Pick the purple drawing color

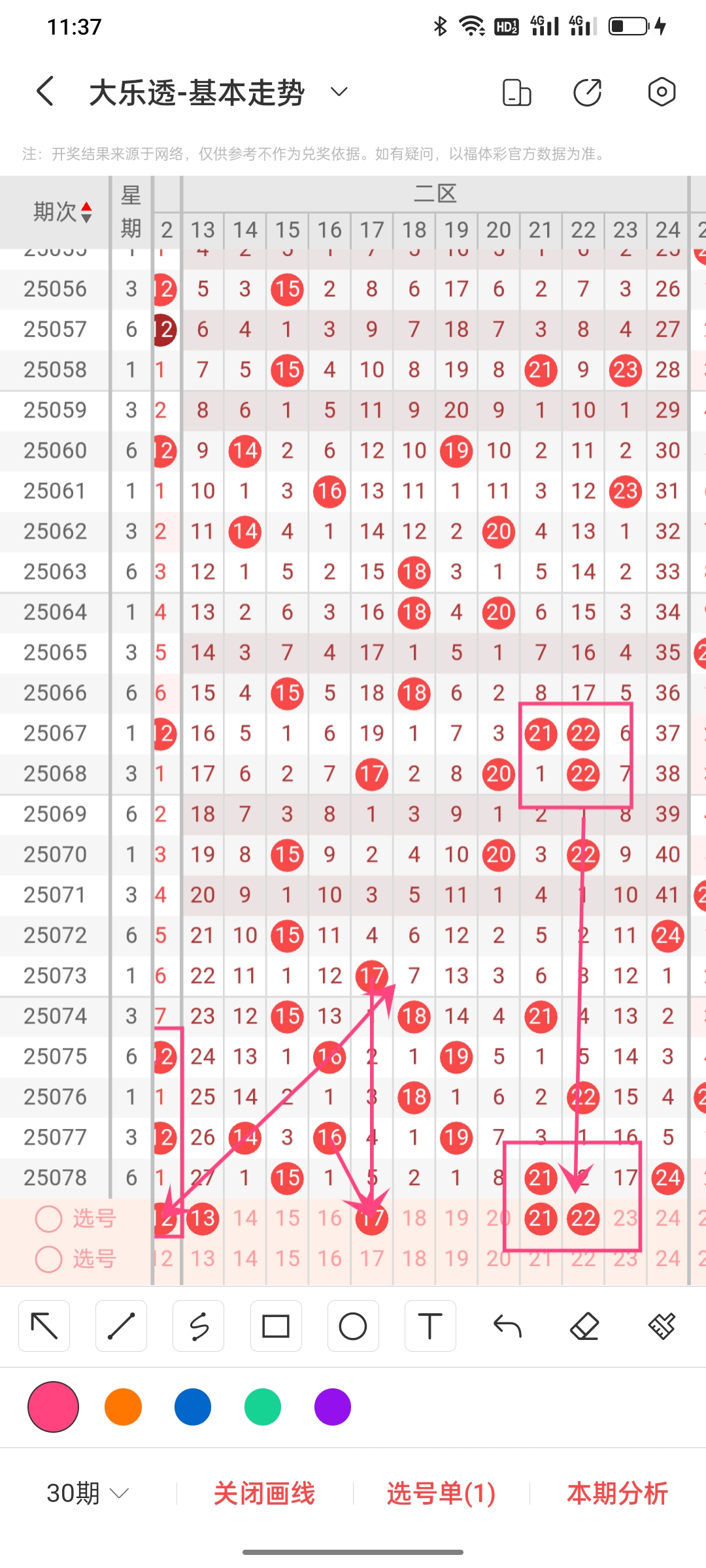pos(333,1407)
